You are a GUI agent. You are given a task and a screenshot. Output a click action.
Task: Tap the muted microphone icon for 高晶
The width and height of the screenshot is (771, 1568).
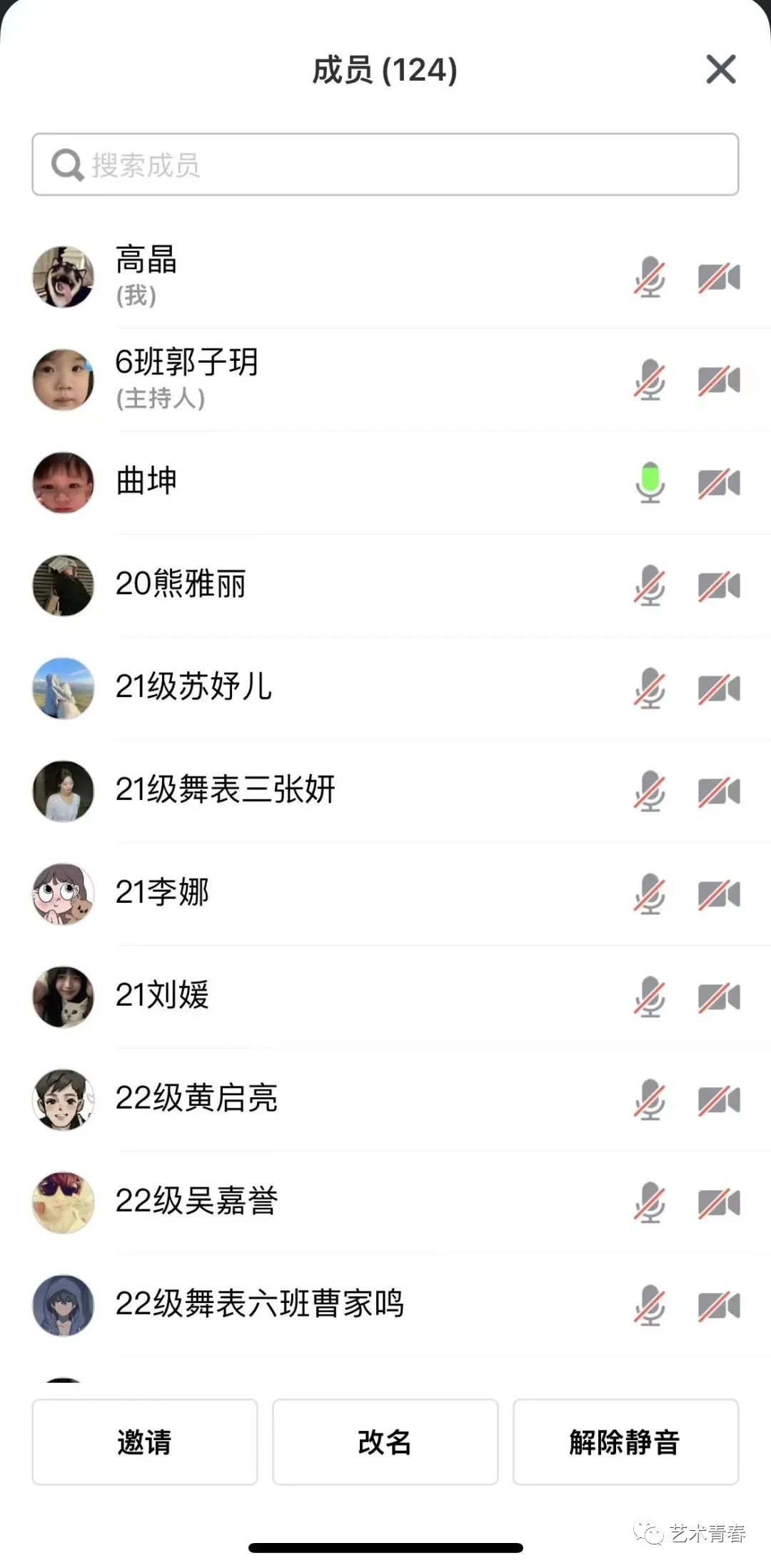click(x=650, y=277)
